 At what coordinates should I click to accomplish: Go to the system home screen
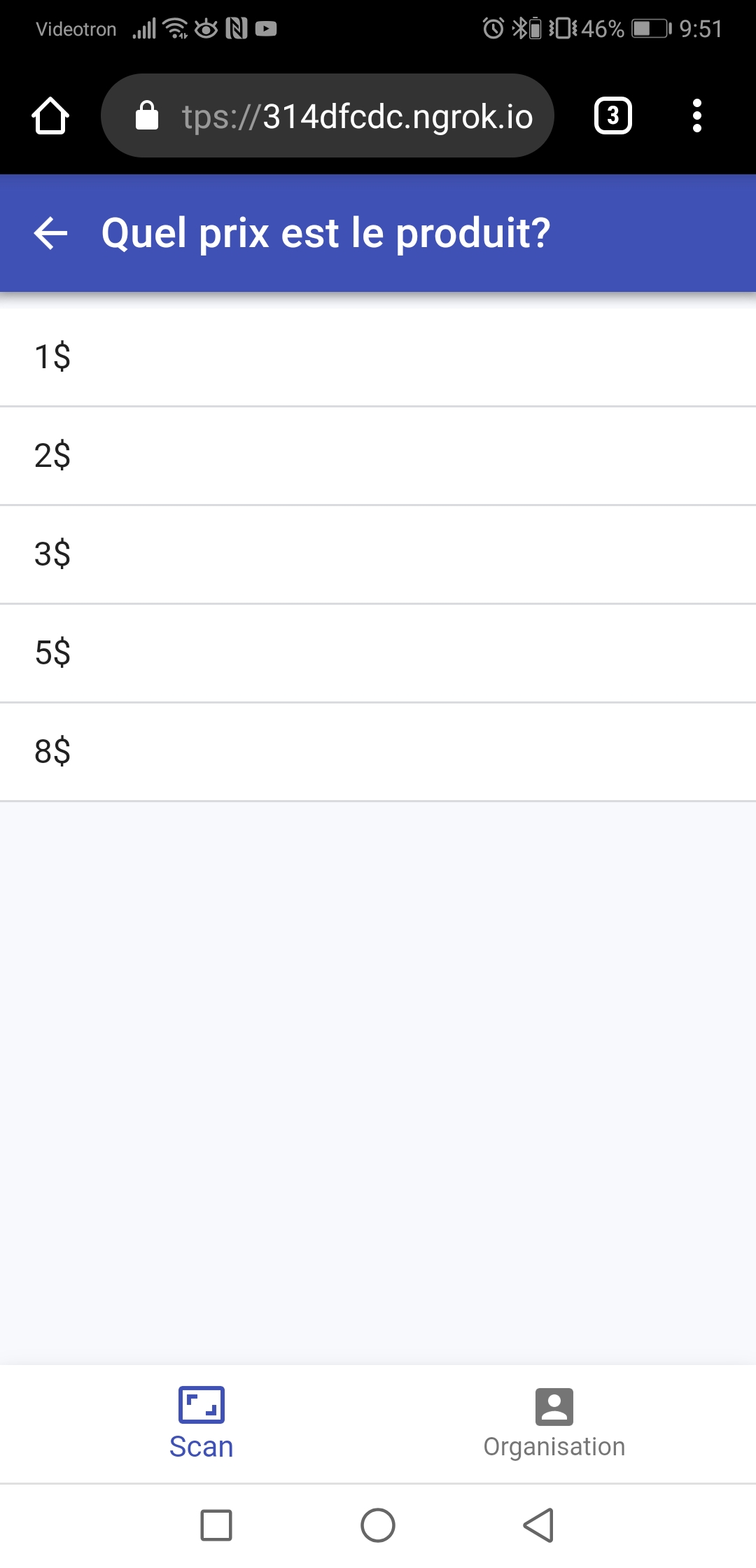(378, 1525)
